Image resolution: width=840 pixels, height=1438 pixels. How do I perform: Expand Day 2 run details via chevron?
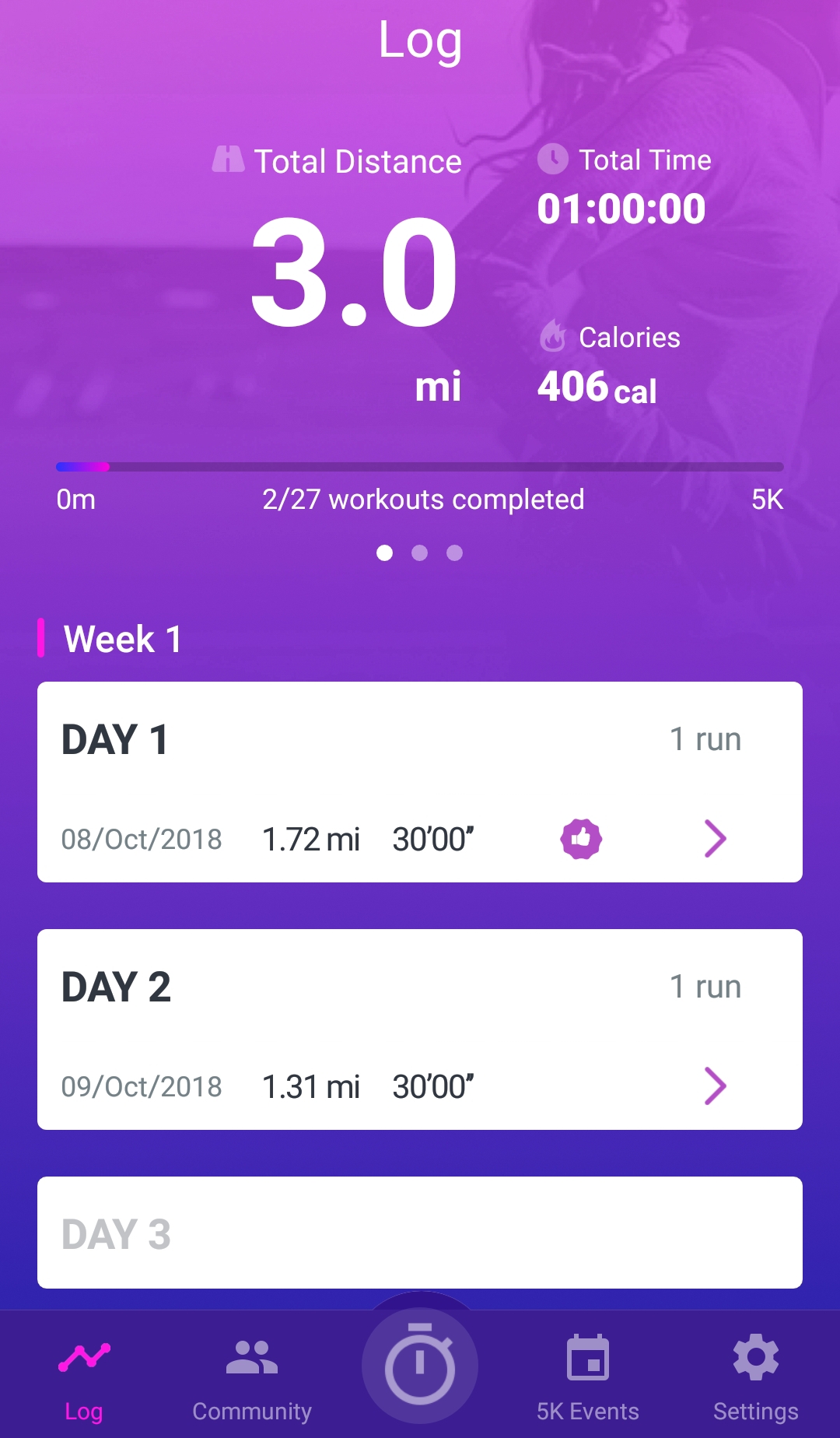(715, 1086)
